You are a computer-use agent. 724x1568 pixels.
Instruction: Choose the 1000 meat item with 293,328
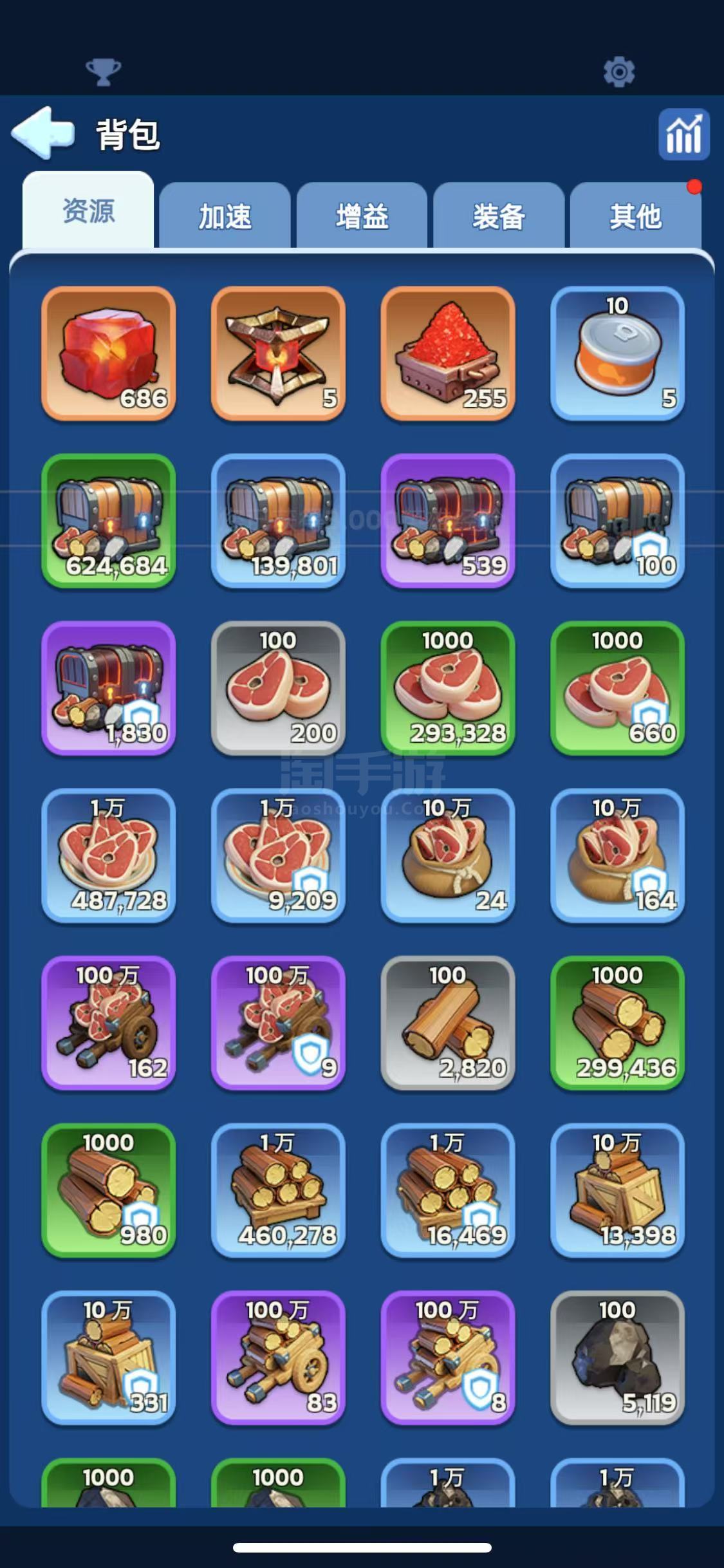(447, 688)
